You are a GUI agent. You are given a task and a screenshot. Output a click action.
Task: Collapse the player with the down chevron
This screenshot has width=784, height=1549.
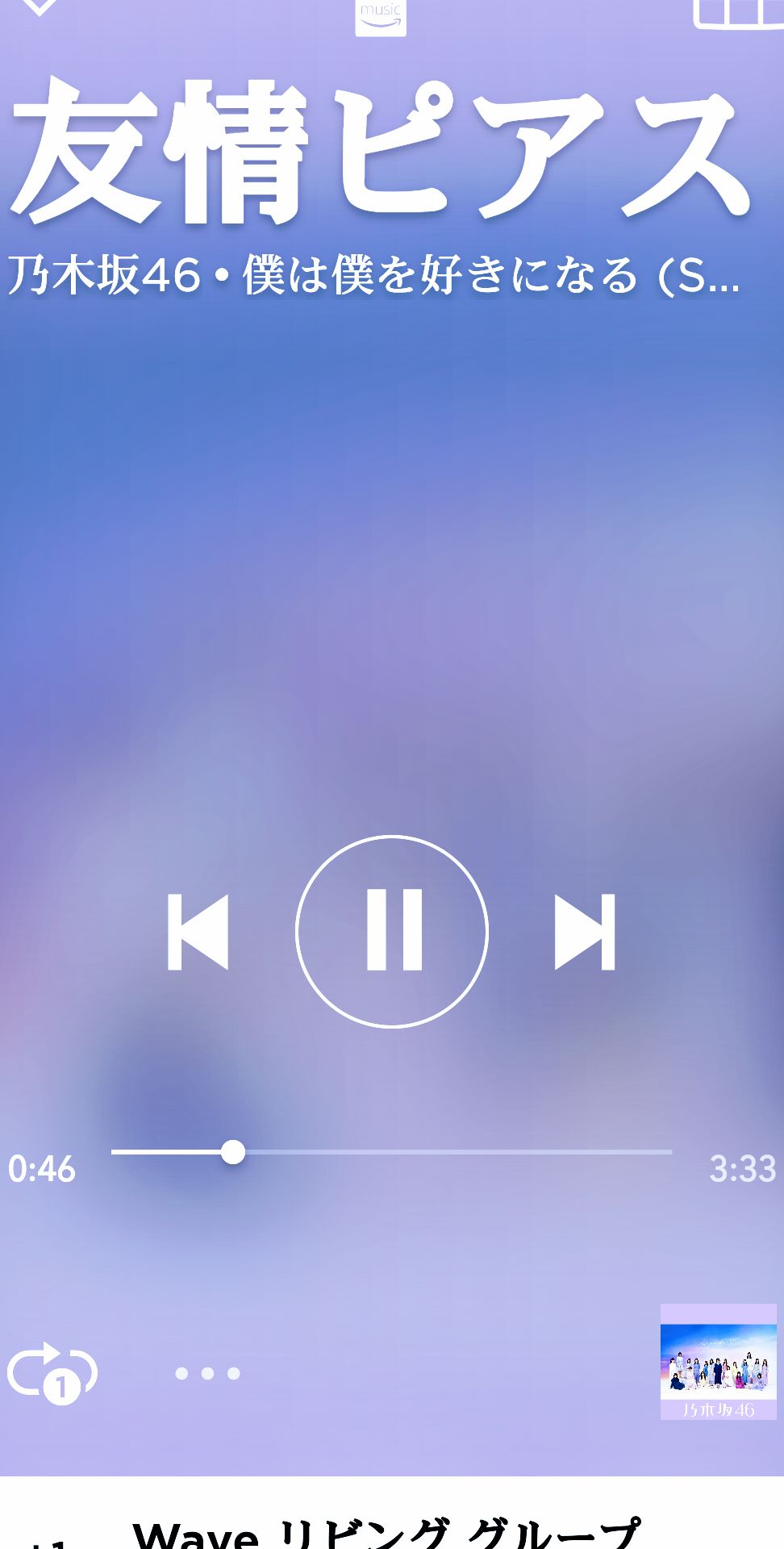39,7
